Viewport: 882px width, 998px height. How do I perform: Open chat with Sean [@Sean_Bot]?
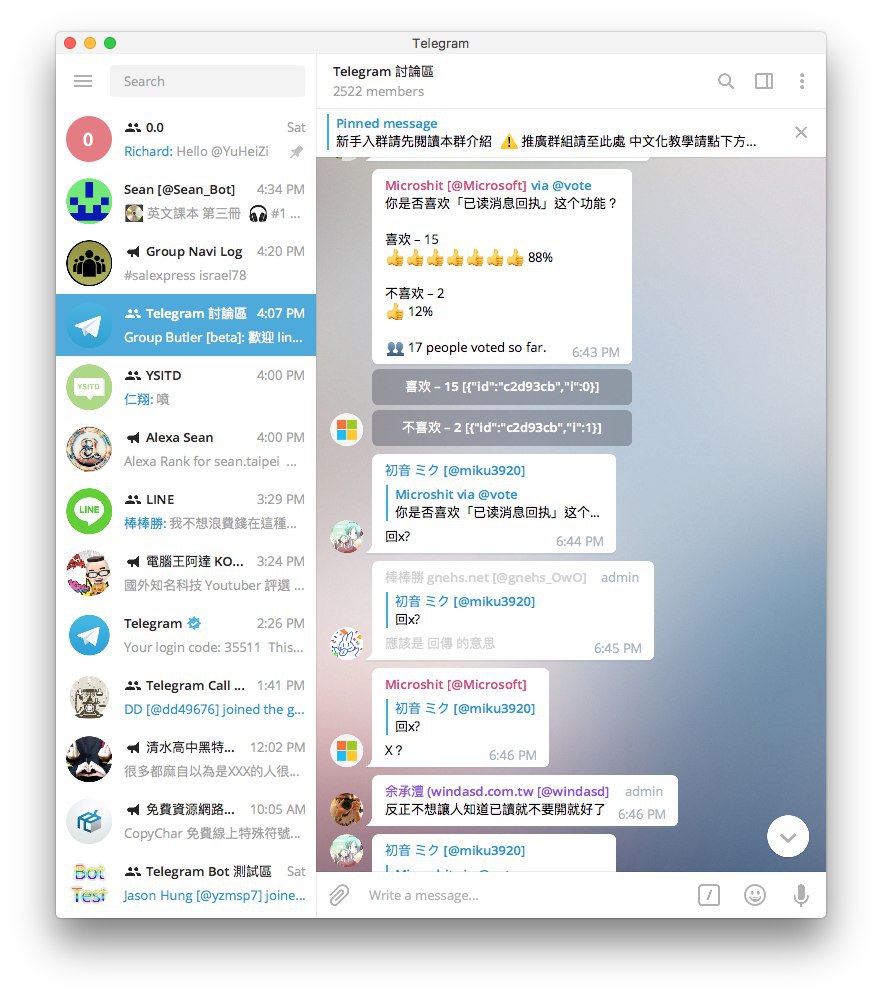(x=186, y=201)
